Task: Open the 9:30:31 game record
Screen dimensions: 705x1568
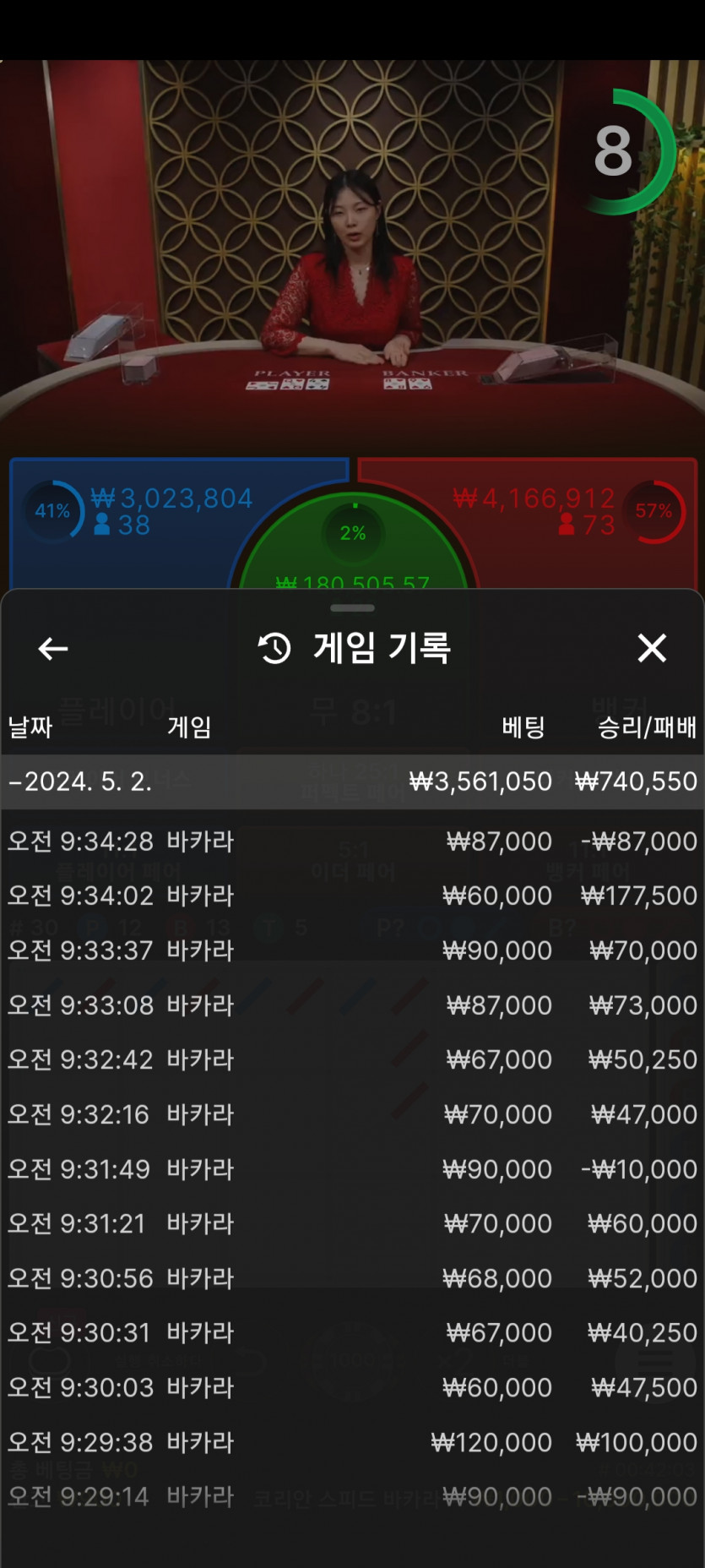Action: pyautogui.click(x=352, y=1332)
